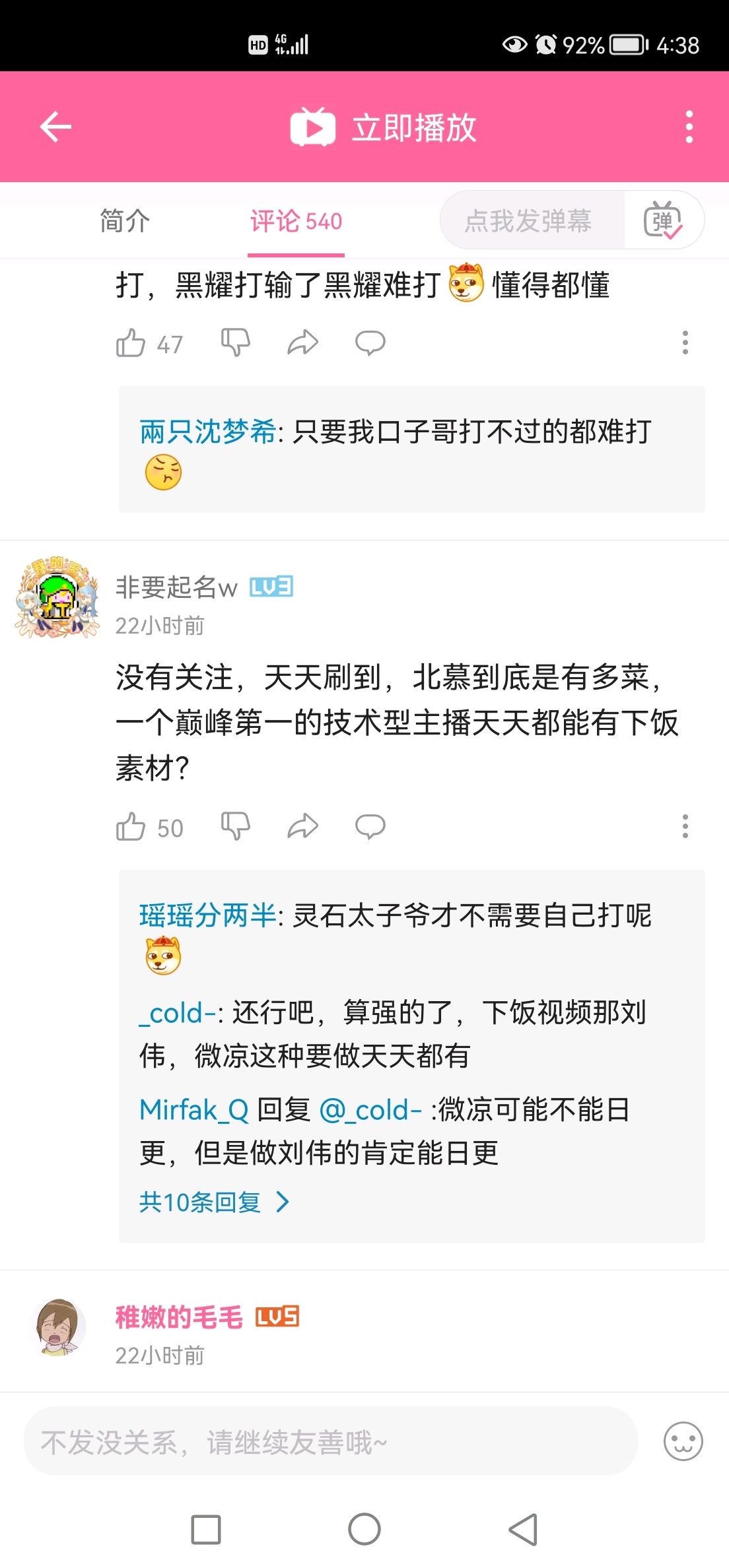
Task: Toggle the danmaku display icon
Action: click(663, 221)
